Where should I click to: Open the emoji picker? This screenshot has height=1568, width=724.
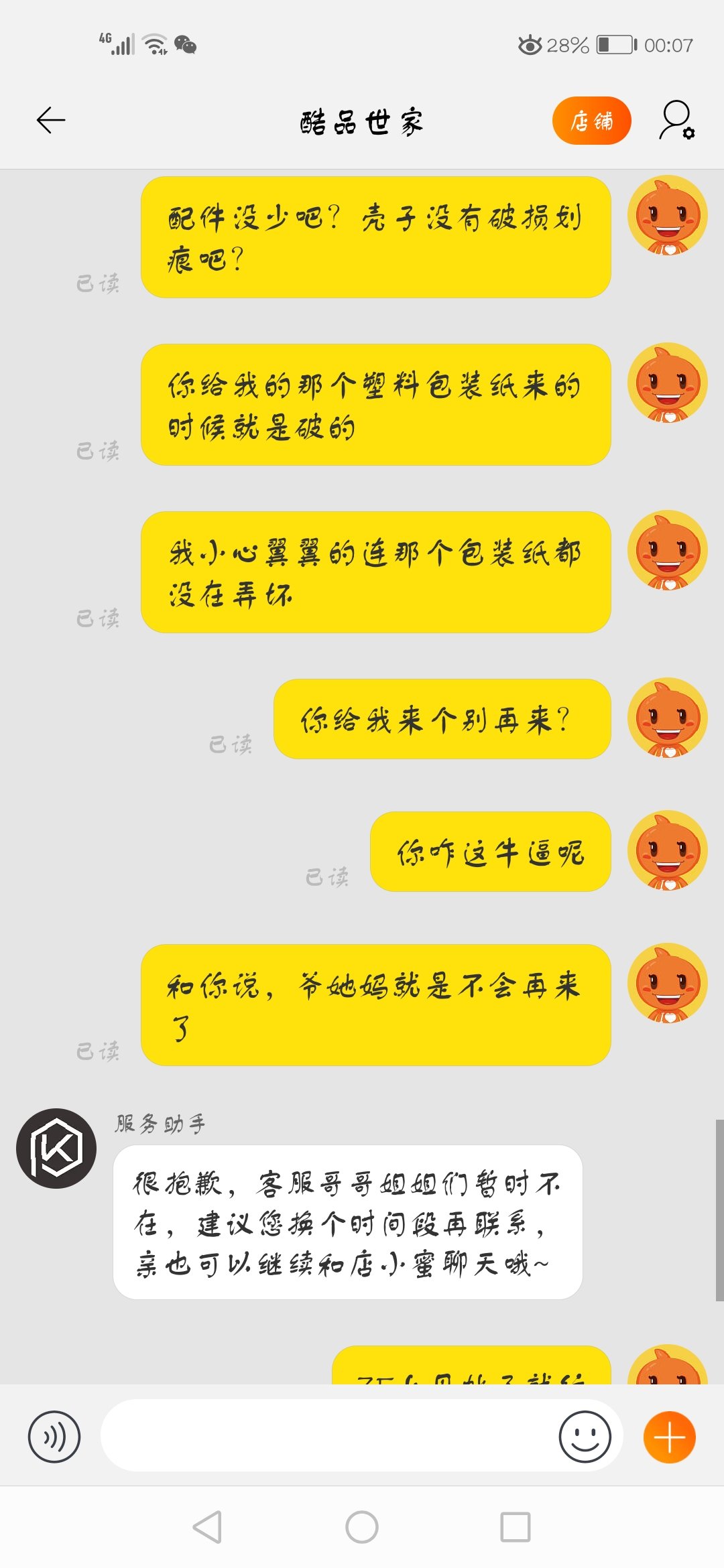585,1437
